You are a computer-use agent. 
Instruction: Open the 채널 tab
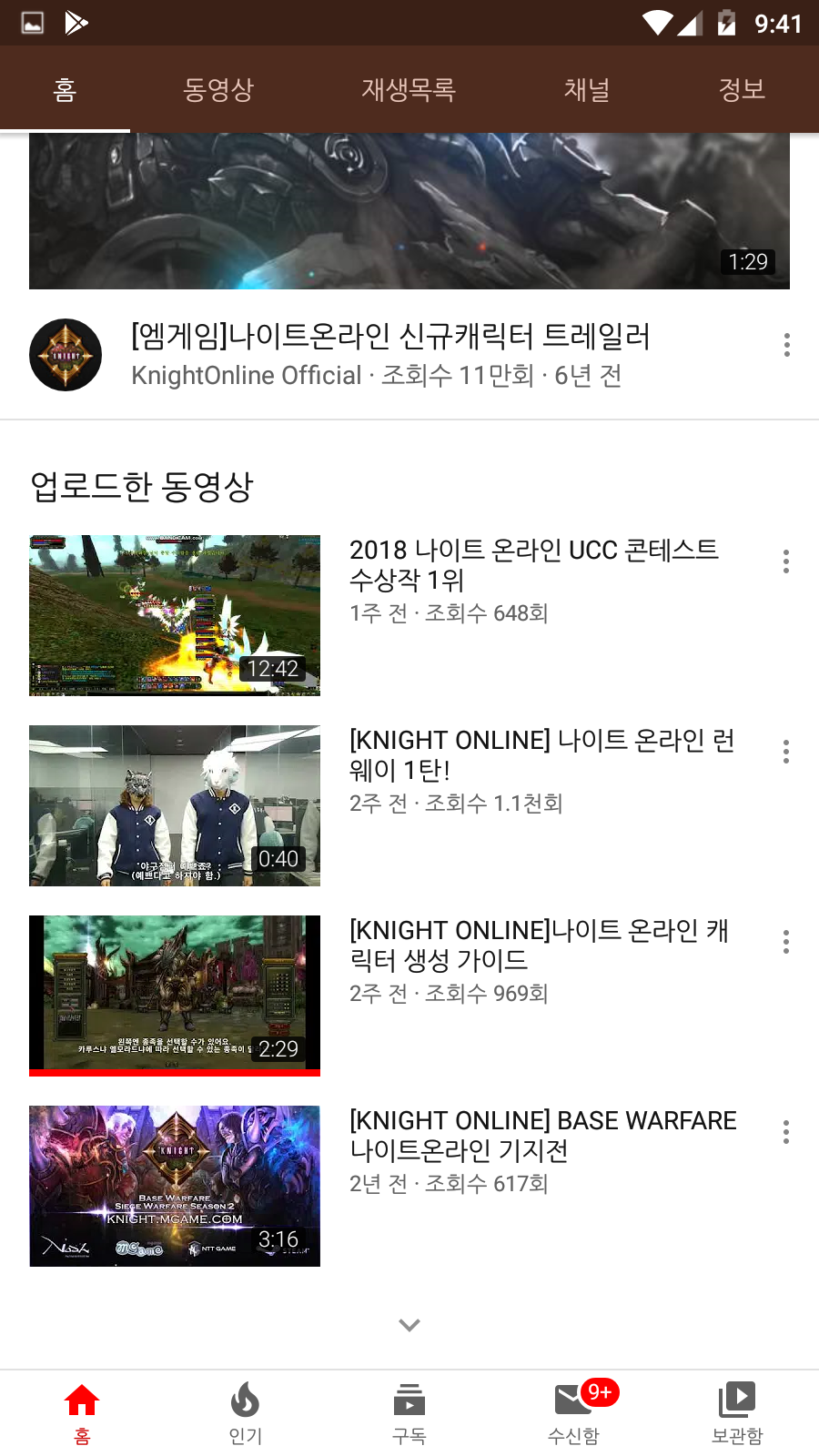pos(587,89)
